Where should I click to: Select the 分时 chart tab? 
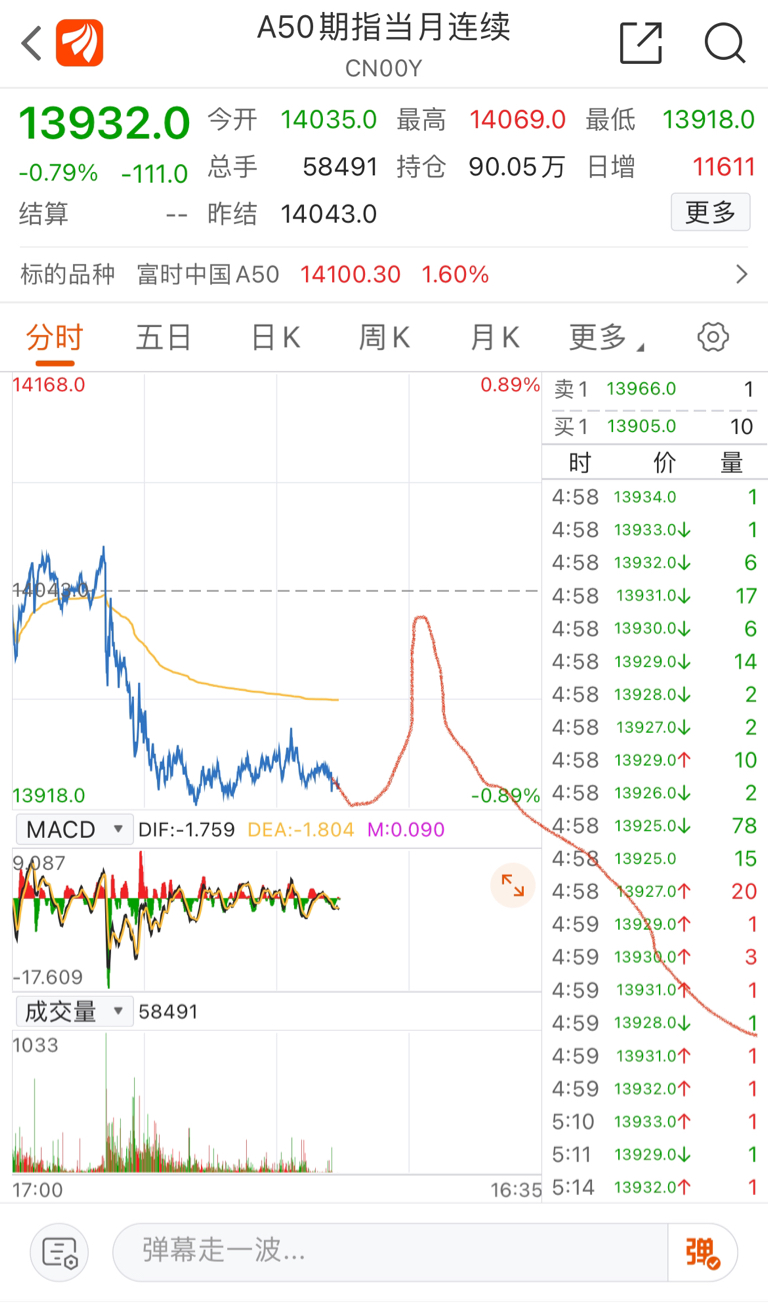54,338
